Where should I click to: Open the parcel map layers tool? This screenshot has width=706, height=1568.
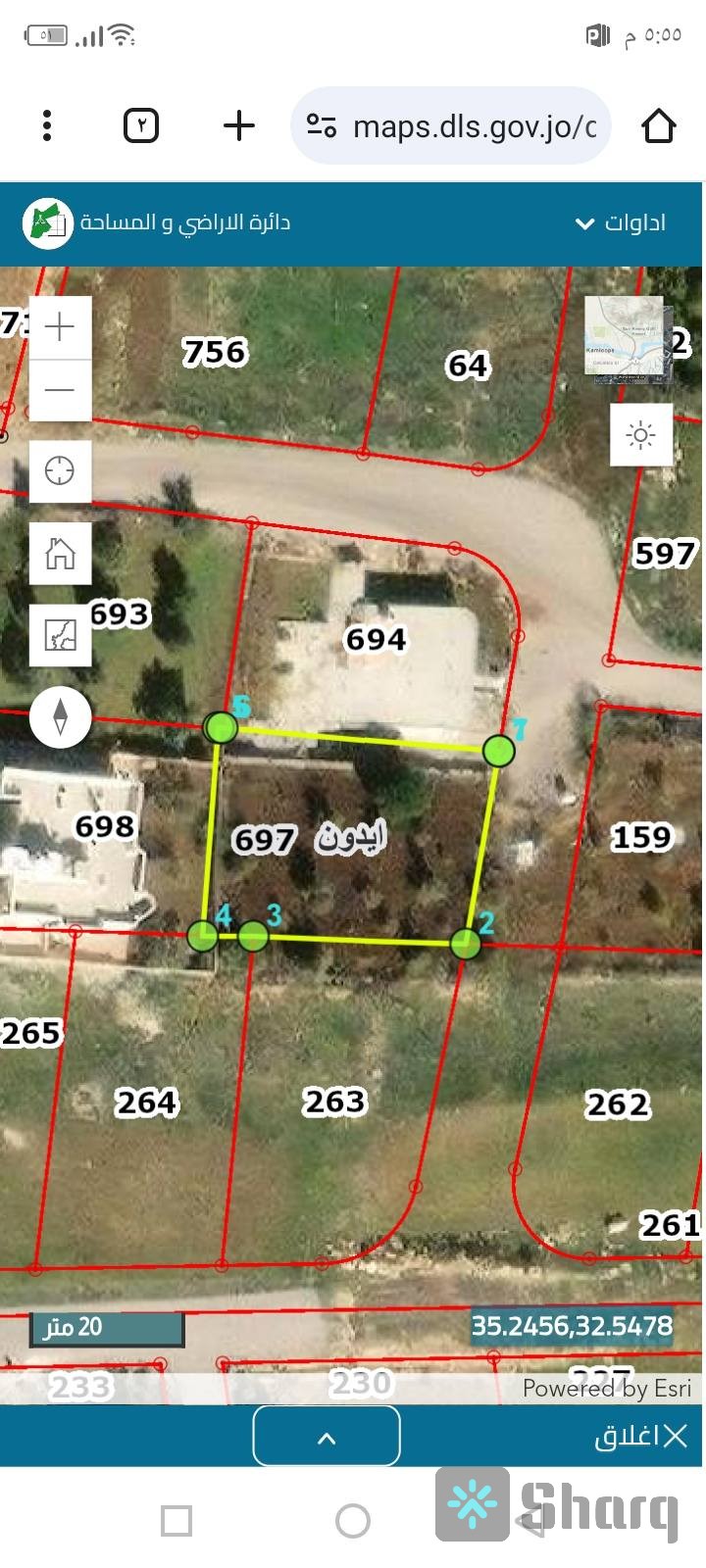tap(60, 634)
